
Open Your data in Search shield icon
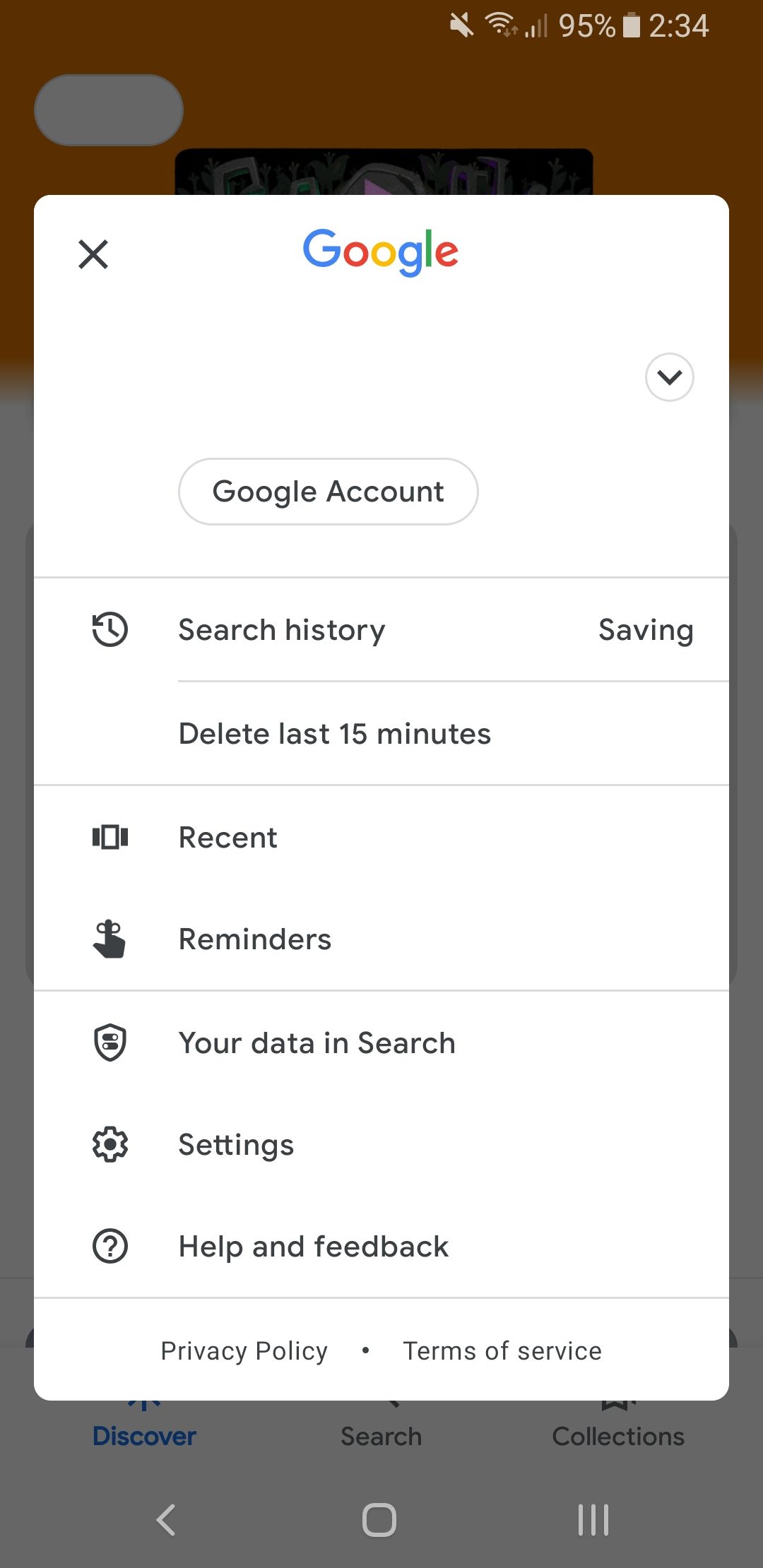click(110, 1043)
